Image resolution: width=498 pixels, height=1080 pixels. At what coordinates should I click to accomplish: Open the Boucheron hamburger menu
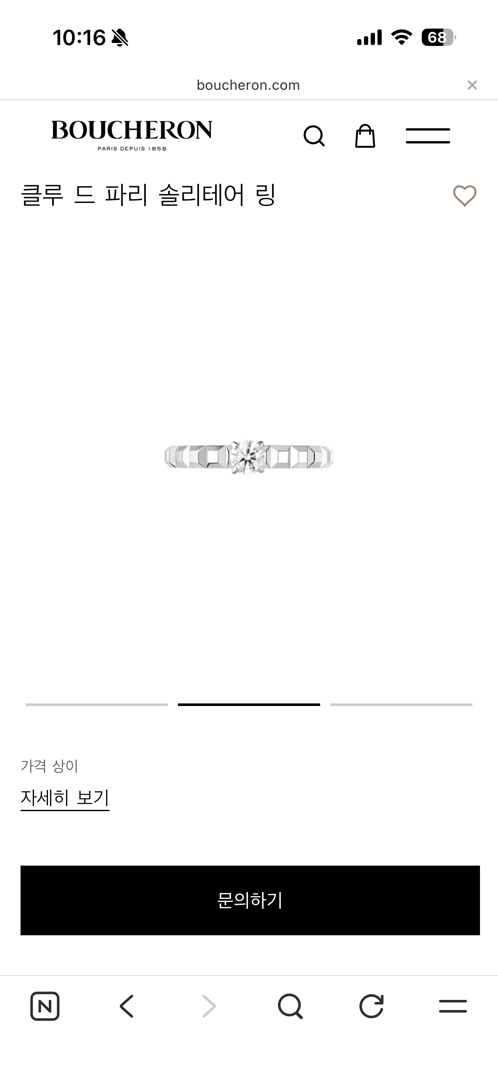pyautogui.click(x=428, y=136)
